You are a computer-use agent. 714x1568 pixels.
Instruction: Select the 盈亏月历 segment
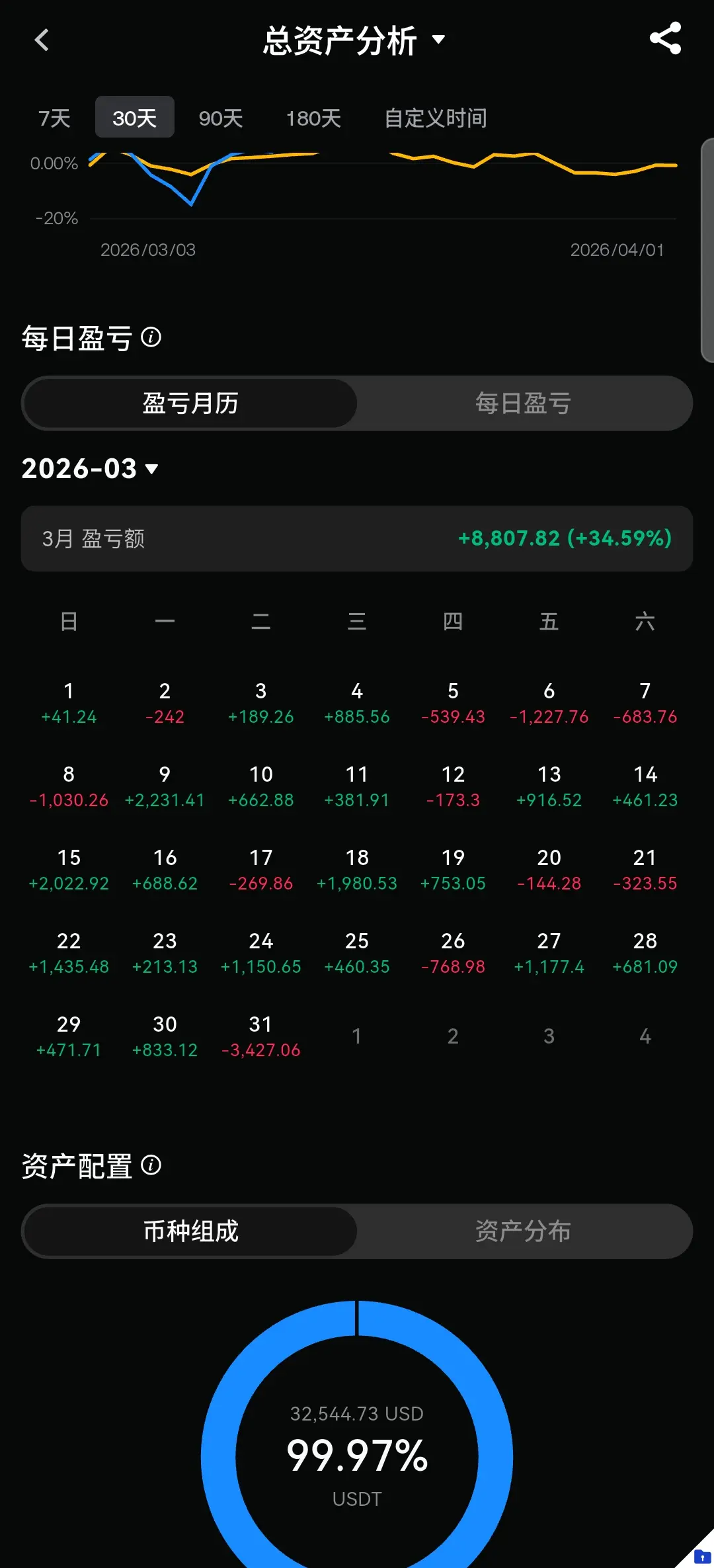(190, 403)
